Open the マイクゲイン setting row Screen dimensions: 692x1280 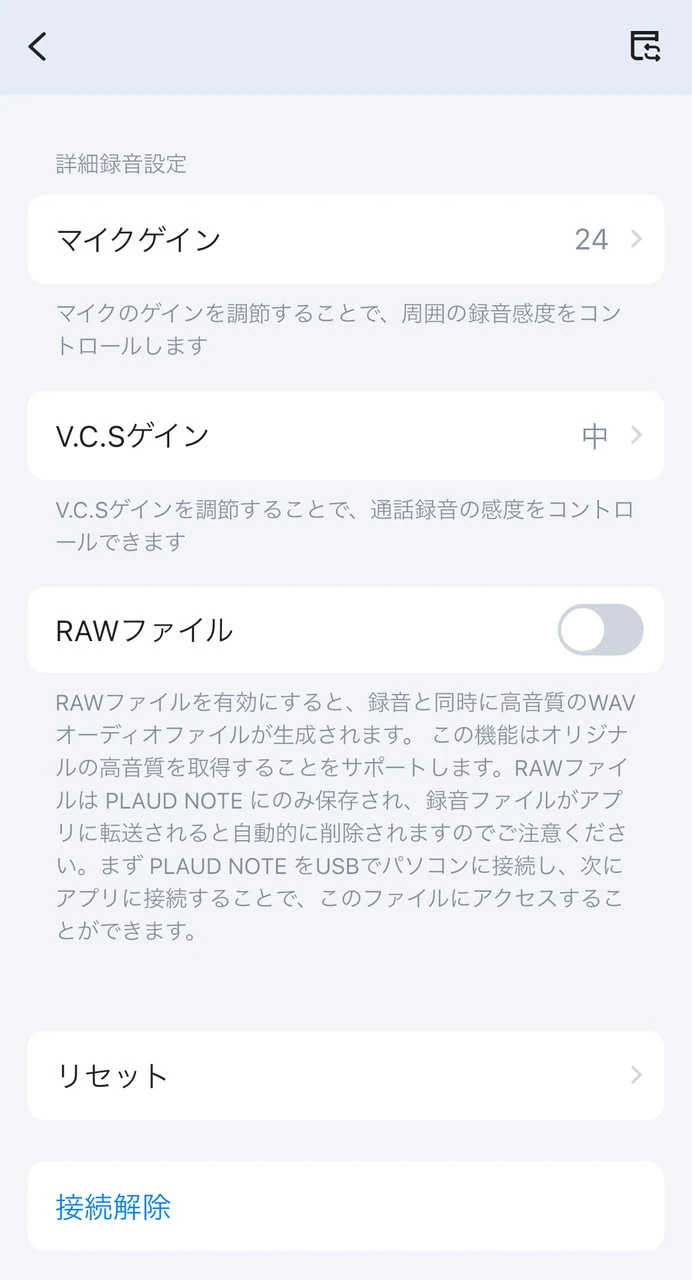(x=345, y=240)
